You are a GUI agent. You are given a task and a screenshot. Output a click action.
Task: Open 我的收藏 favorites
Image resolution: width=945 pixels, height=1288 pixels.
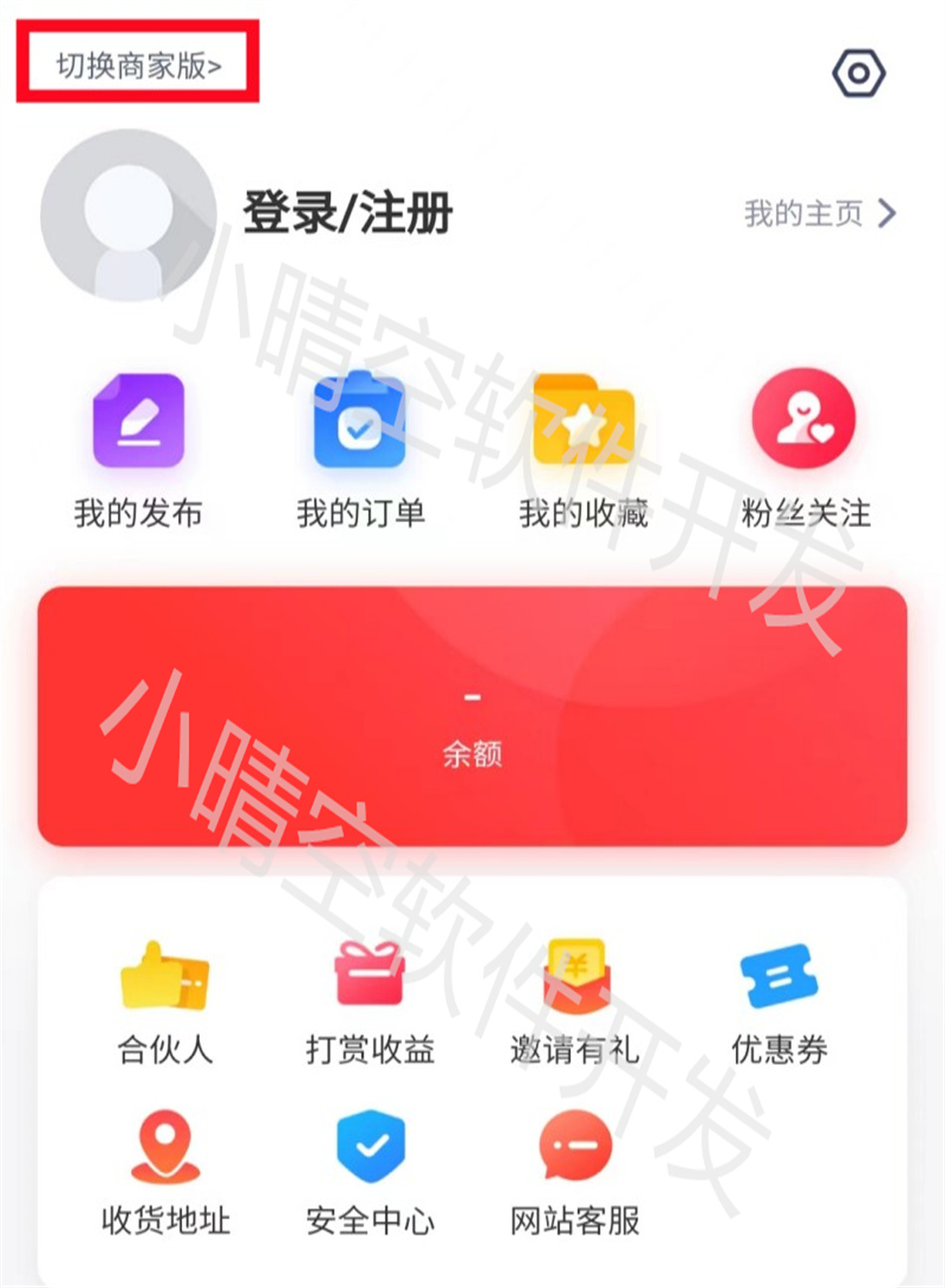(583, 450)
